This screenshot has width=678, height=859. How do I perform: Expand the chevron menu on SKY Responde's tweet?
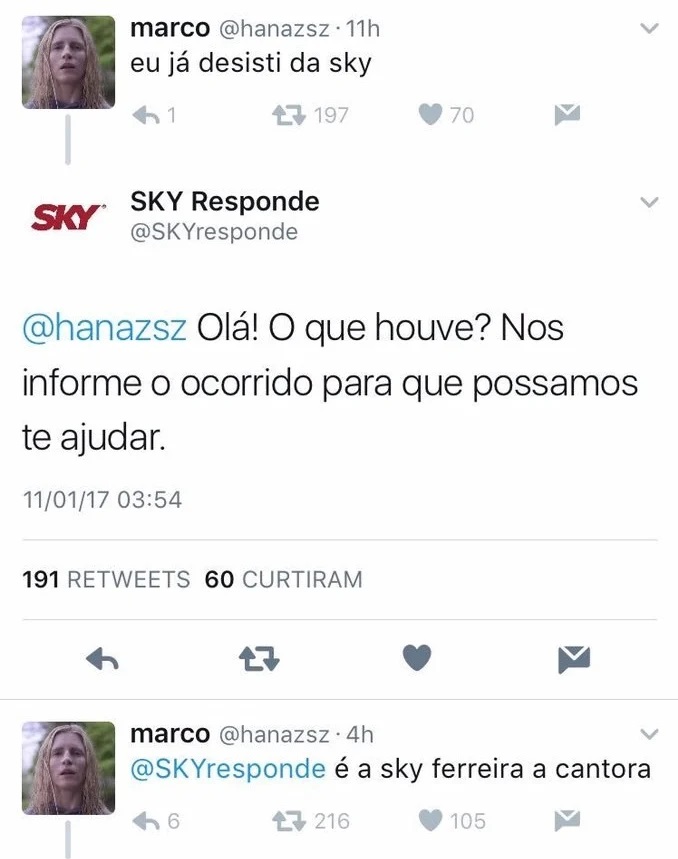tap(649, 202)
